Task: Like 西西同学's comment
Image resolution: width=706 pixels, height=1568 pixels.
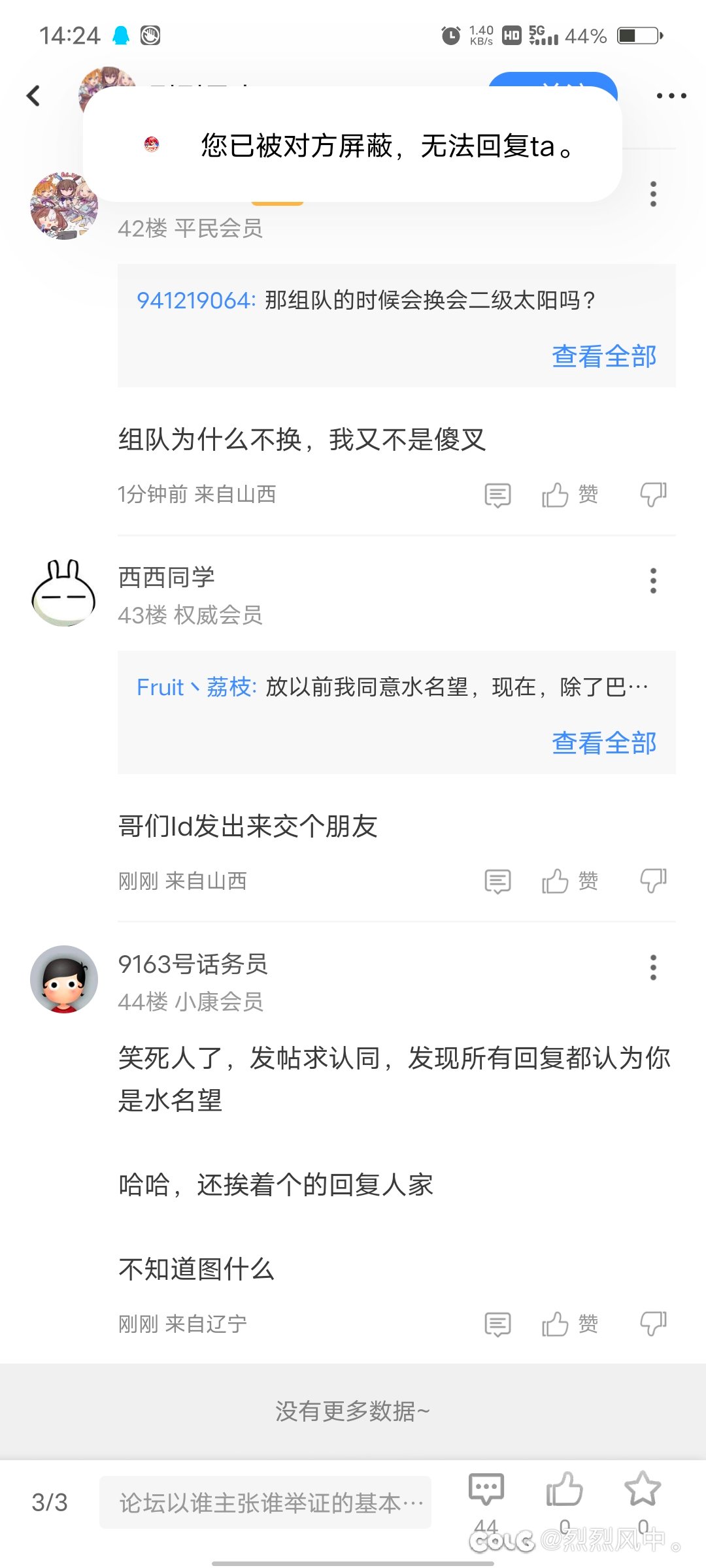Action: tap(569, 881)
